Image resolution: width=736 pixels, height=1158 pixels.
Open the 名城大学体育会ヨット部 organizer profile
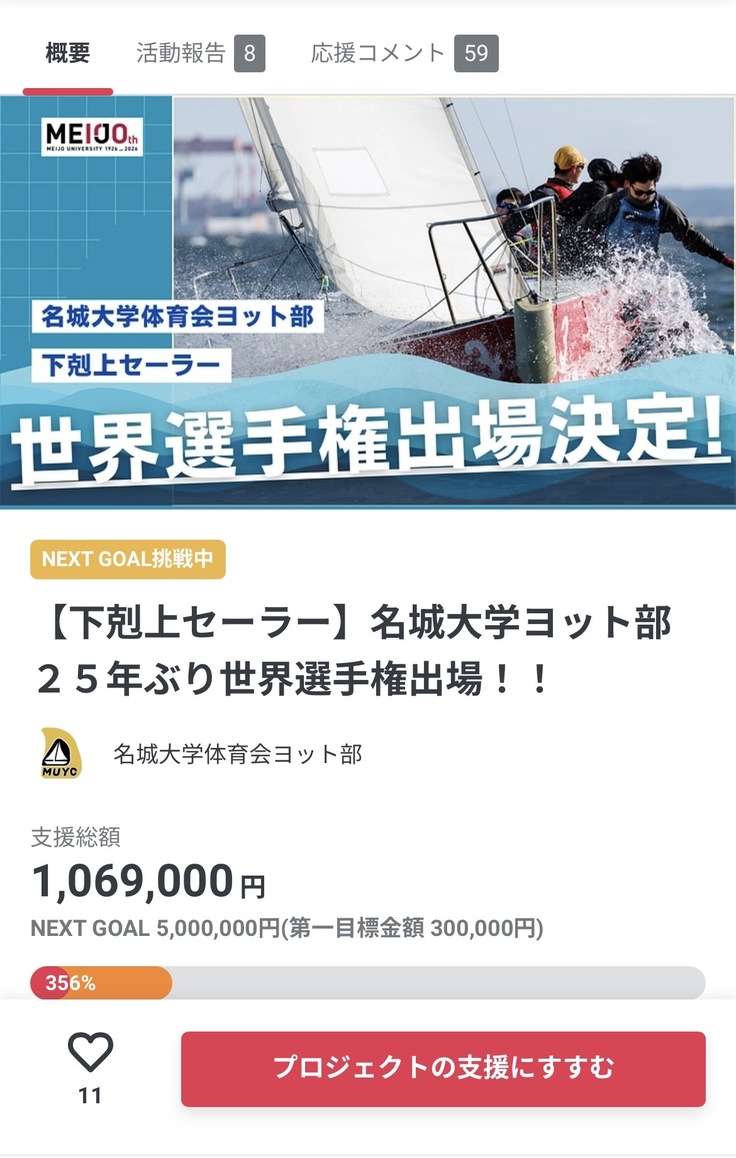pyautogui.click(x=237, y=754)
